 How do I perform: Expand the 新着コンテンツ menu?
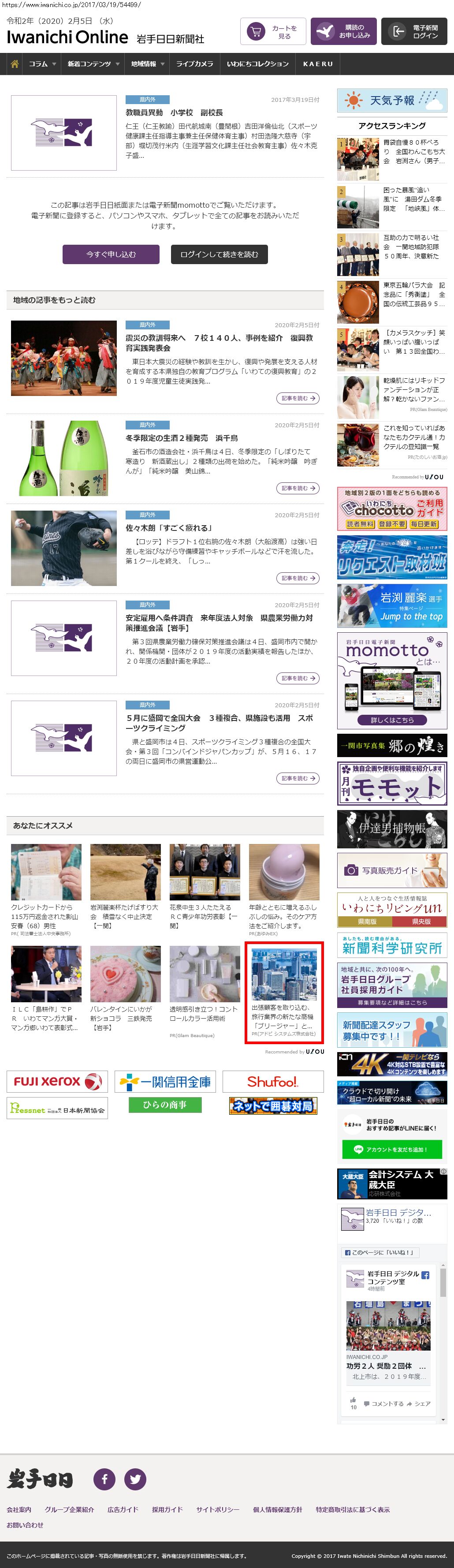point(93,64)
